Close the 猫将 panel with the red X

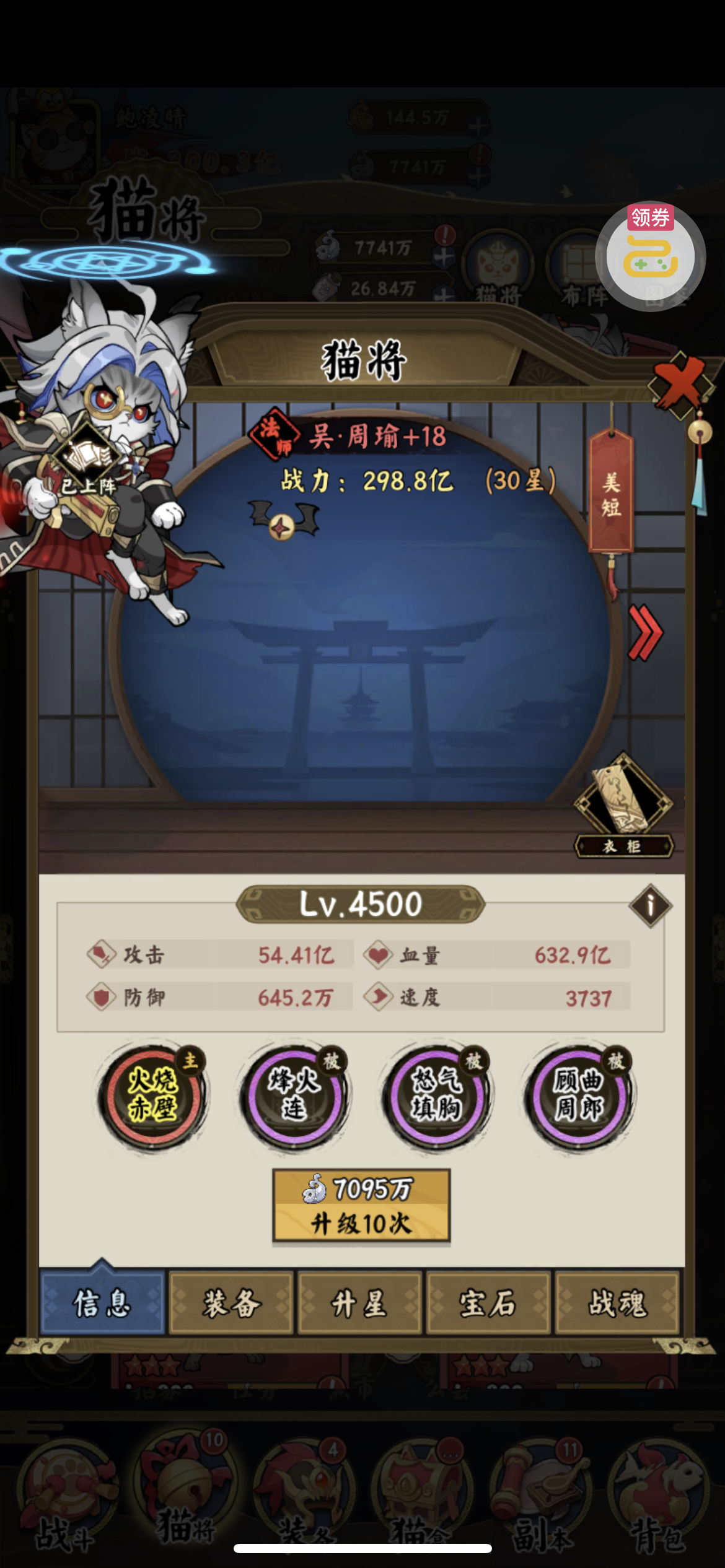point(680,383)
